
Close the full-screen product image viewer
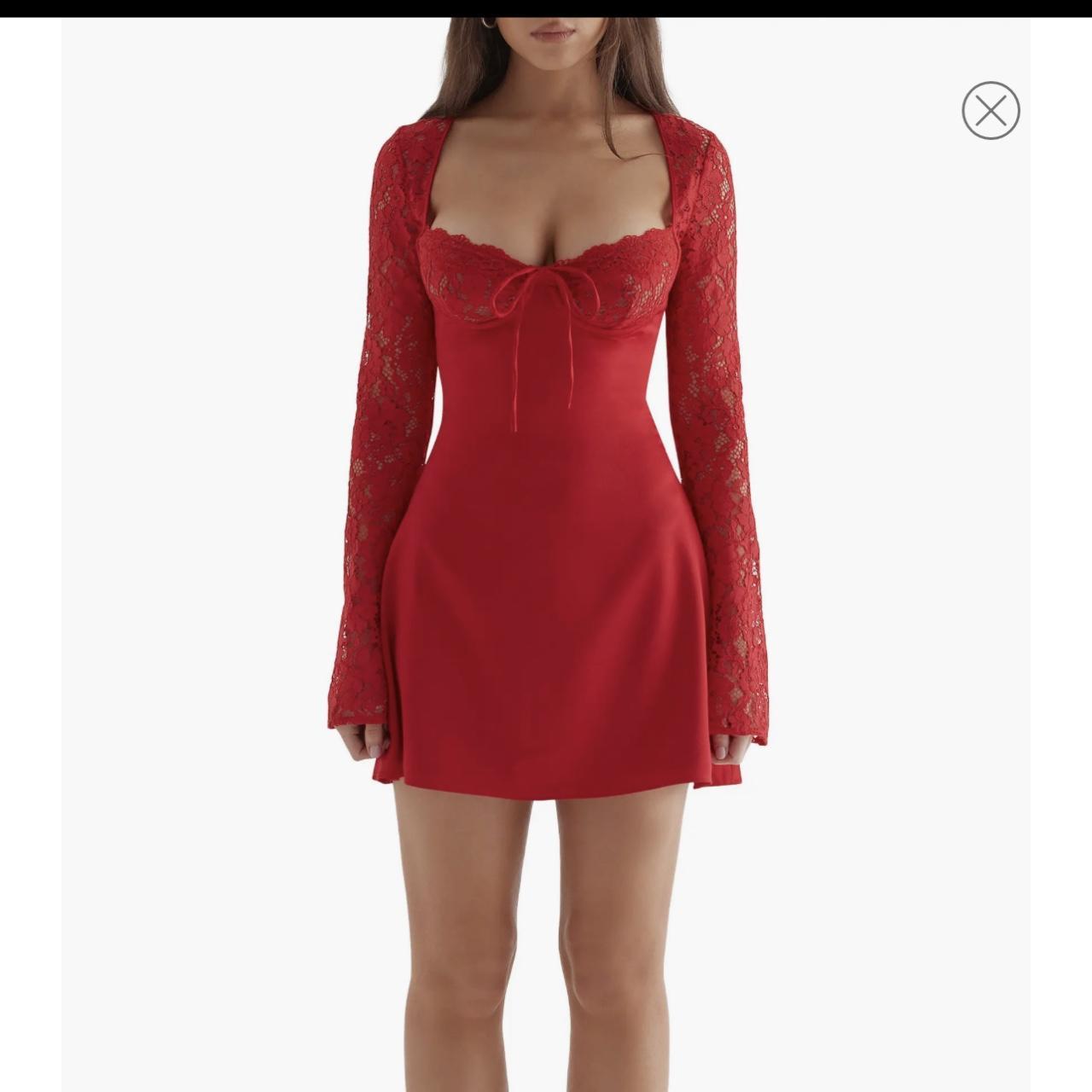click(x=990, y=110)
